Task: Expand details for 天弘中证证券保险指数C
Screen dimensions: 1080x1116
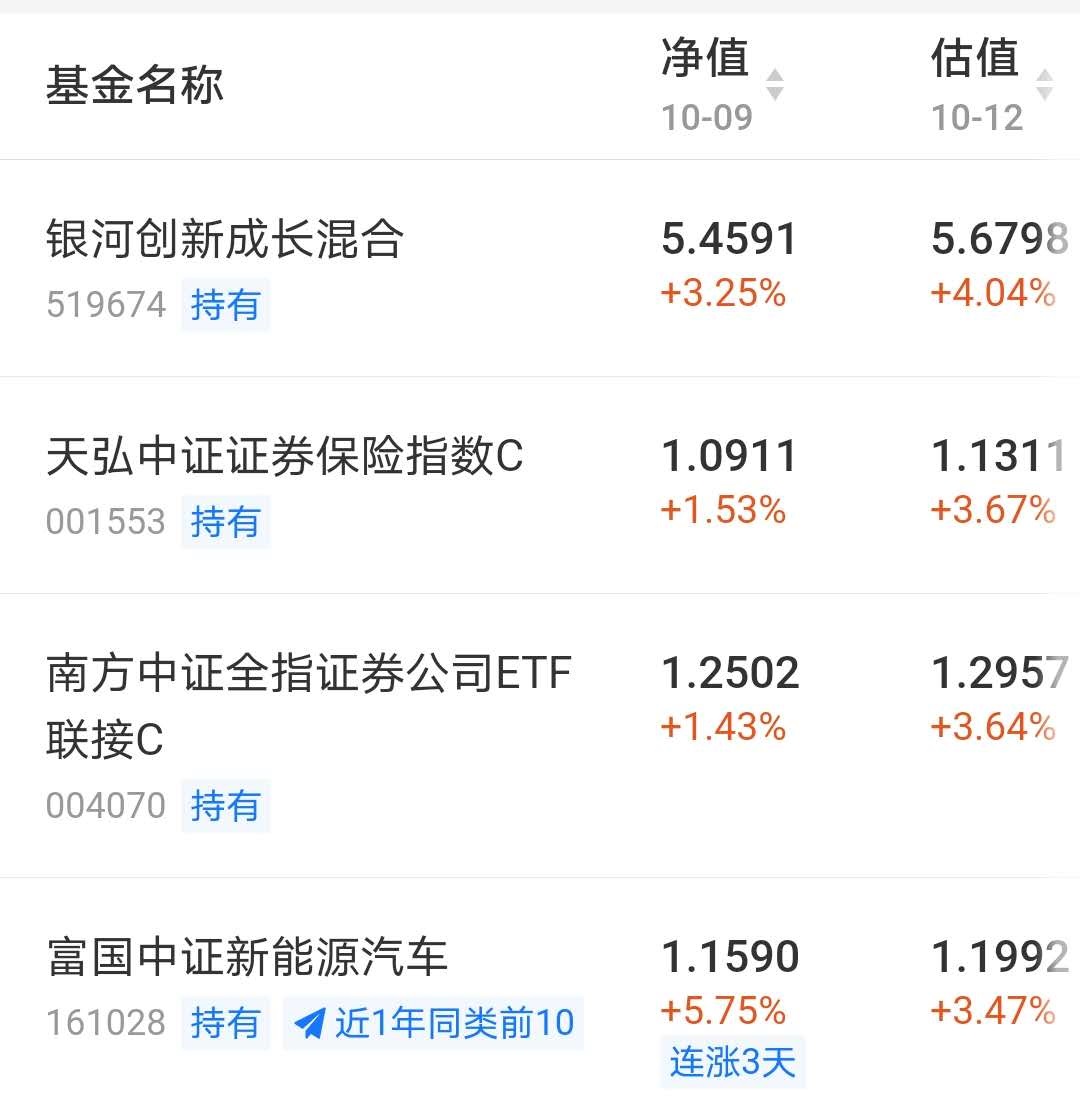Action: [x=283, y=455]
